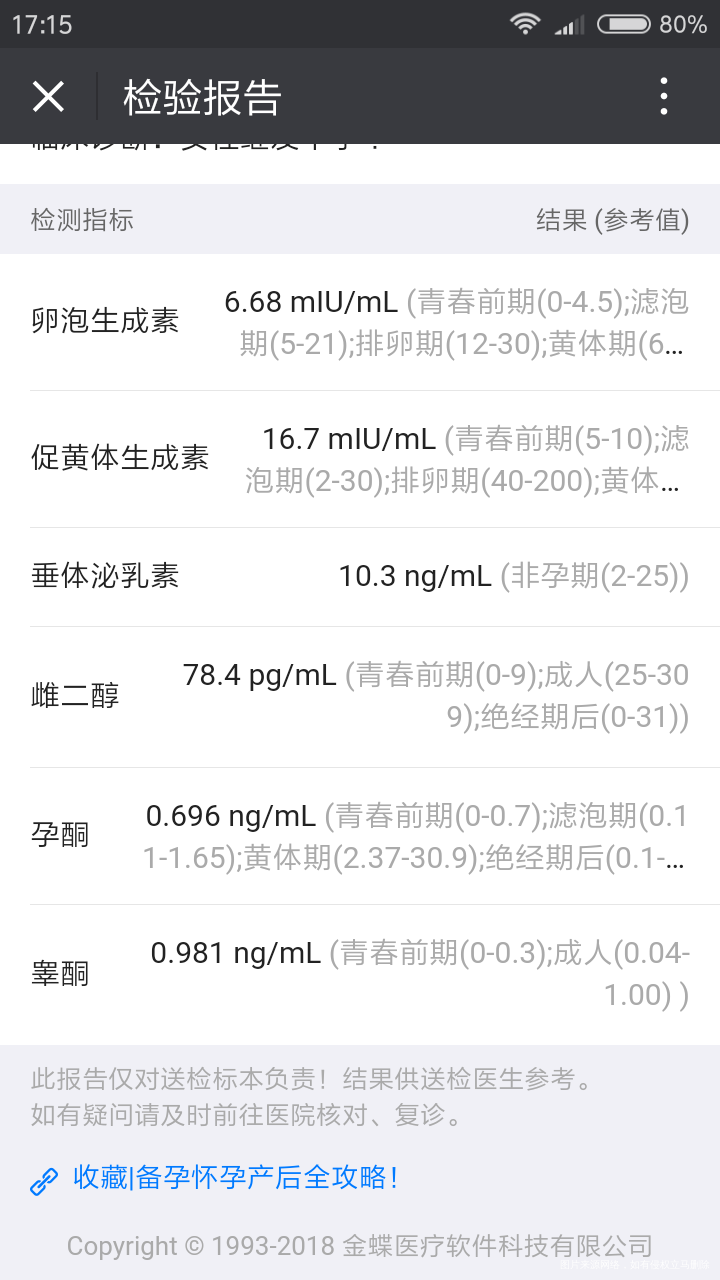The image size is (720, 1280).
Task: Tap the clock showing 17:15
Action: 44,22
